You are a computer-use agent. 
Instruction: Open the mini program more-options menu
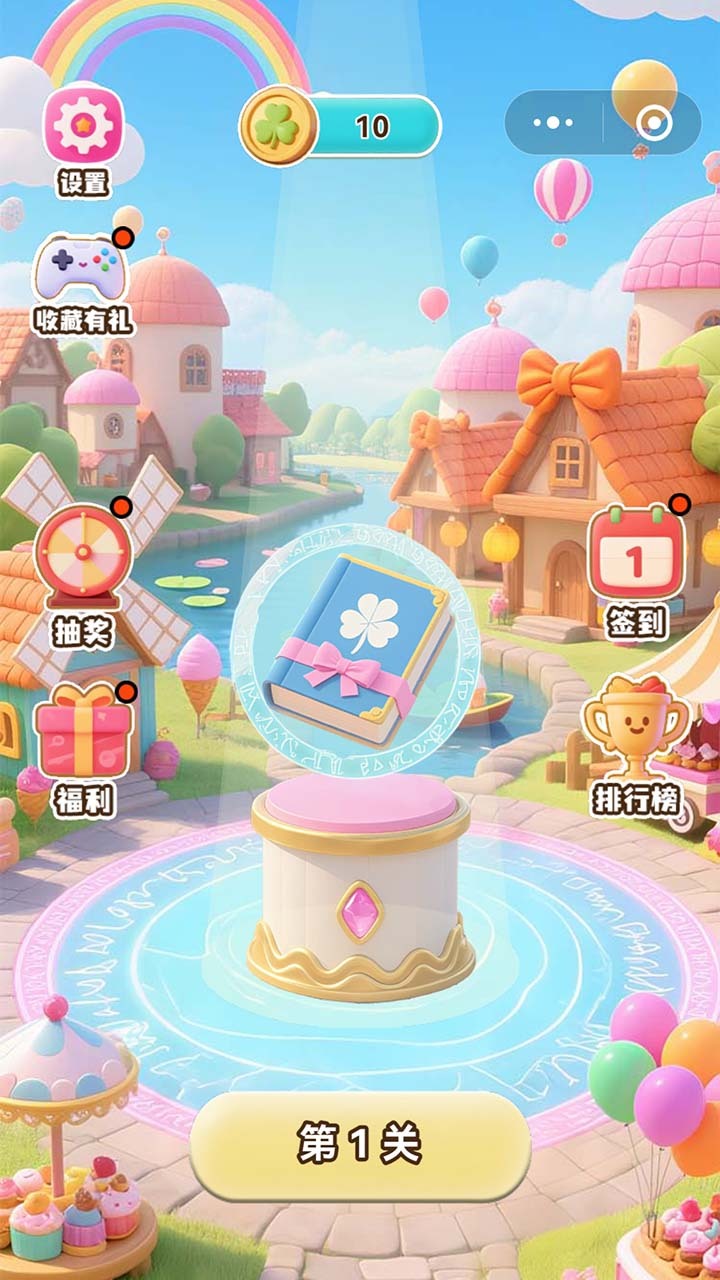click(x=553, y=123)
